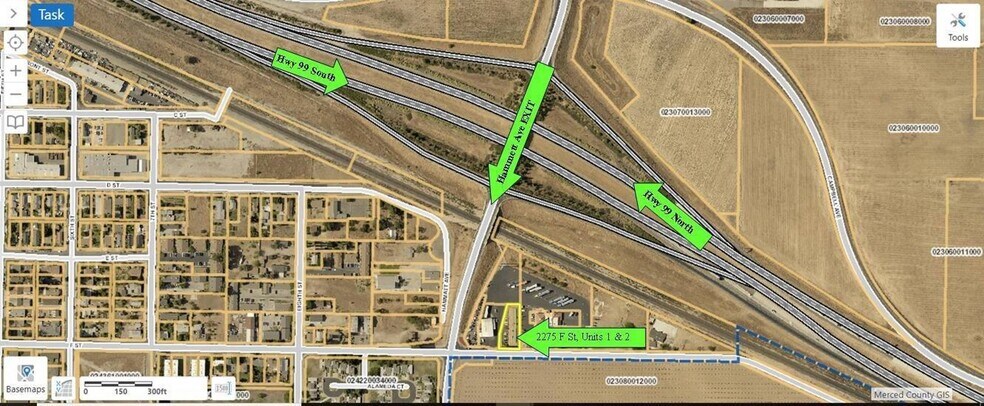Zoom out of the map
984x406 pixels.
16,95
